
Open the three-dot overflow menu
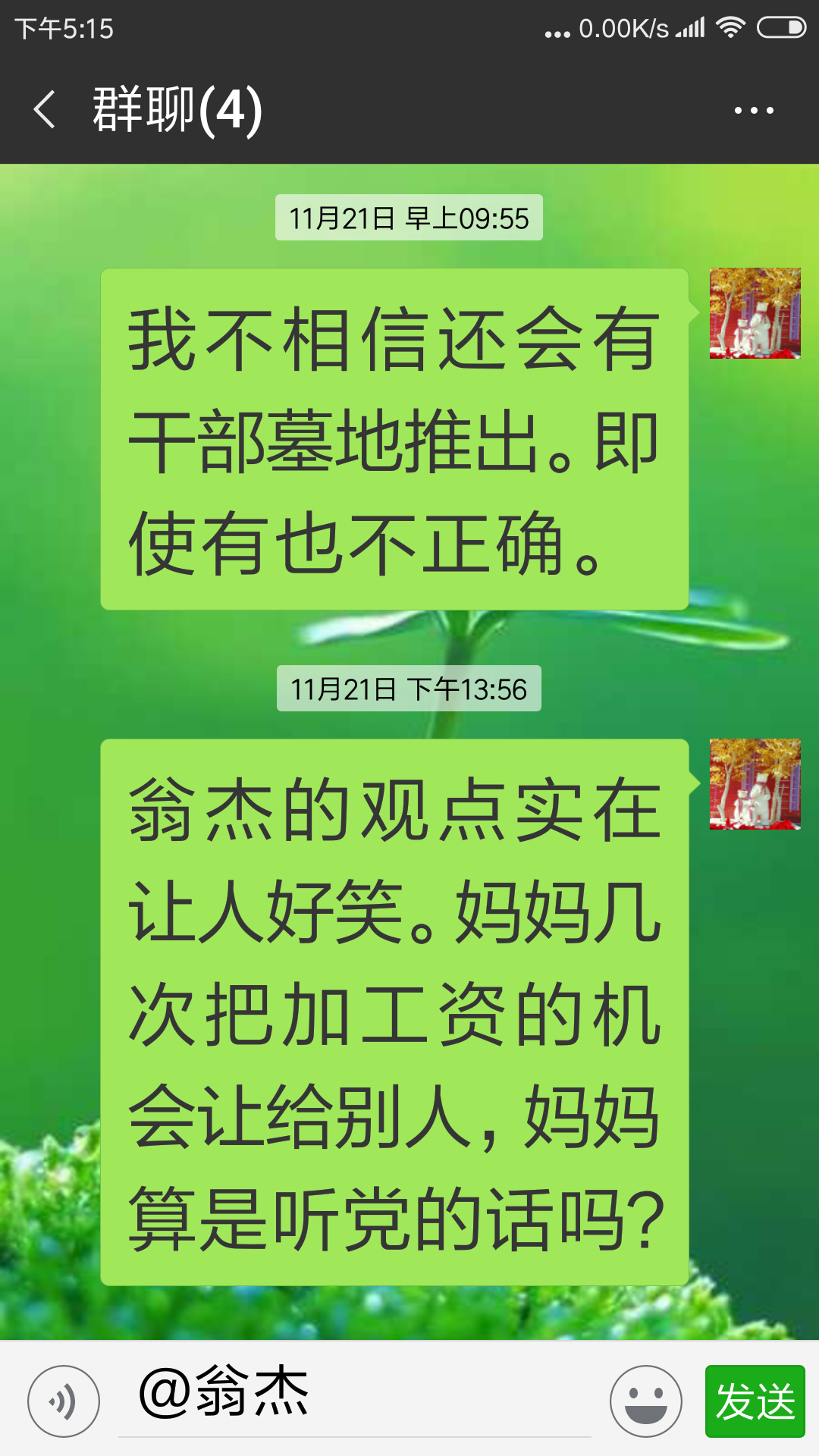pos(753,111)
